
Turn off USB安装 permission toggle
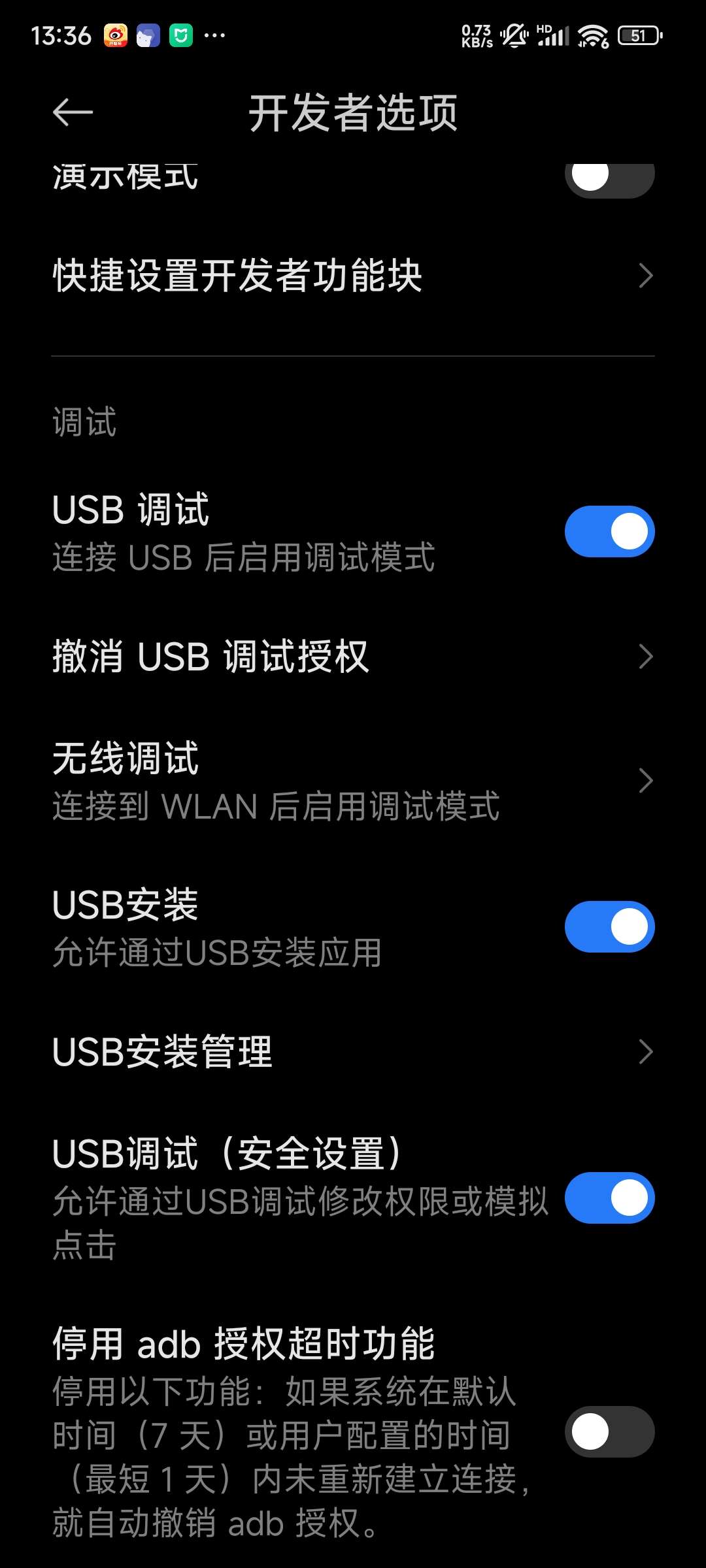(x=609, y=926)
